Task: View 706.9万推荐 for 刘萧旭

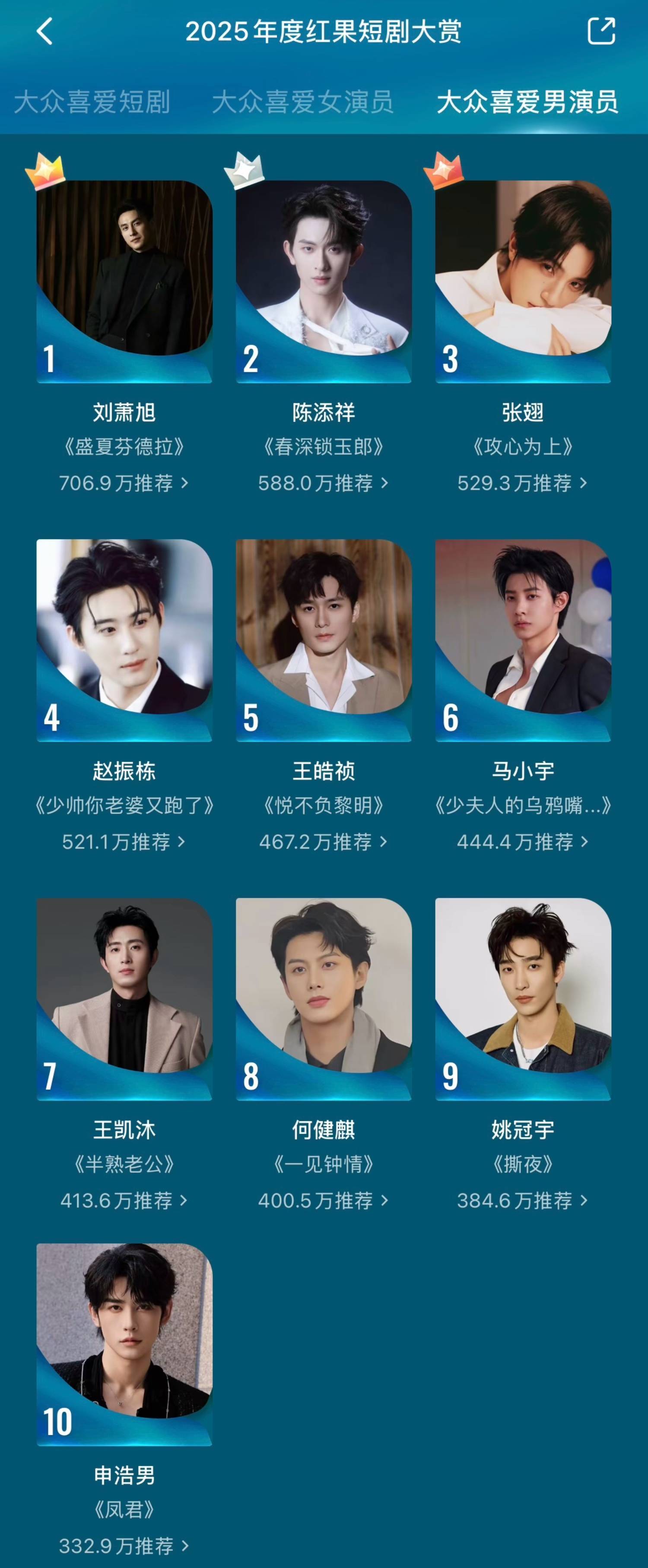Action: coord(124,483)
